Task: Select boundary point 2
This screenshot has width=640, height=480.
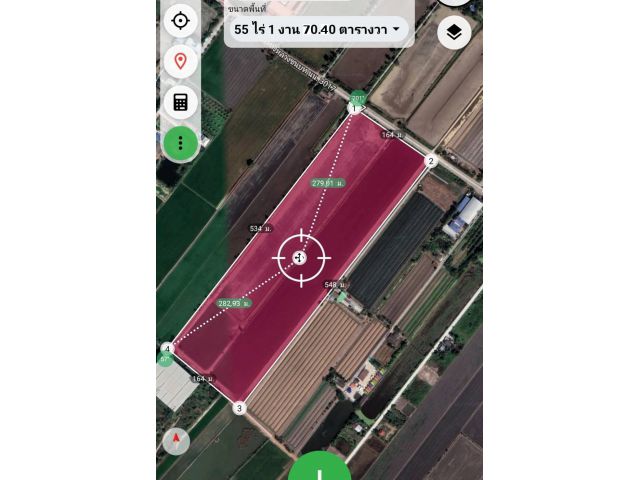Action: click(431, 161)
